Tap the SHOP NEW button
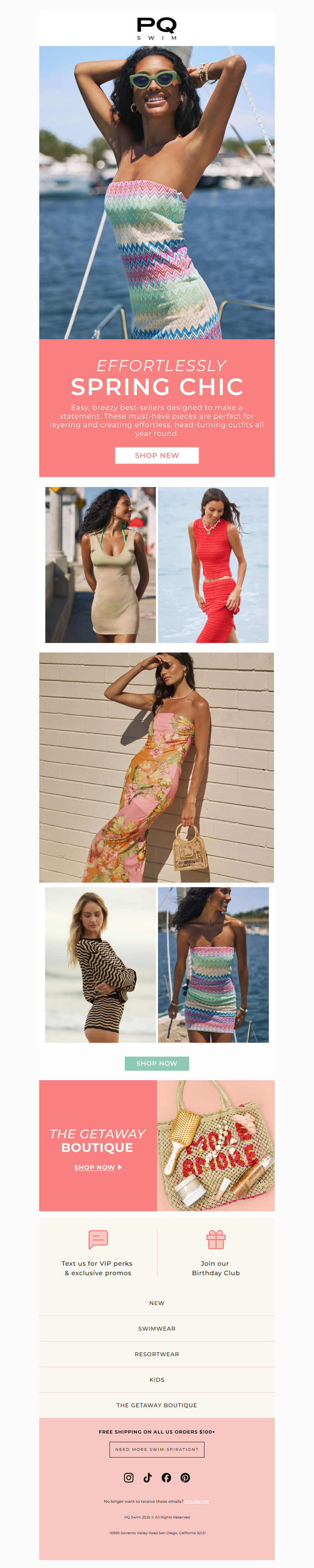Screen dimensions: 314x1568 click(157, 455)
